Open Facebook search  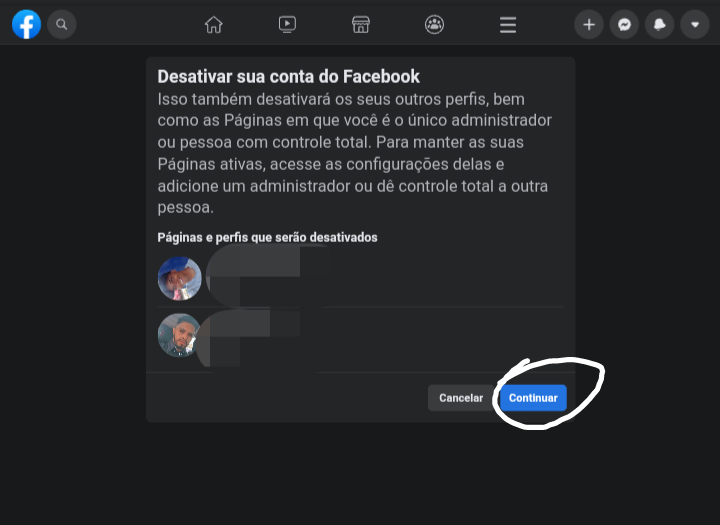[62, 25]
